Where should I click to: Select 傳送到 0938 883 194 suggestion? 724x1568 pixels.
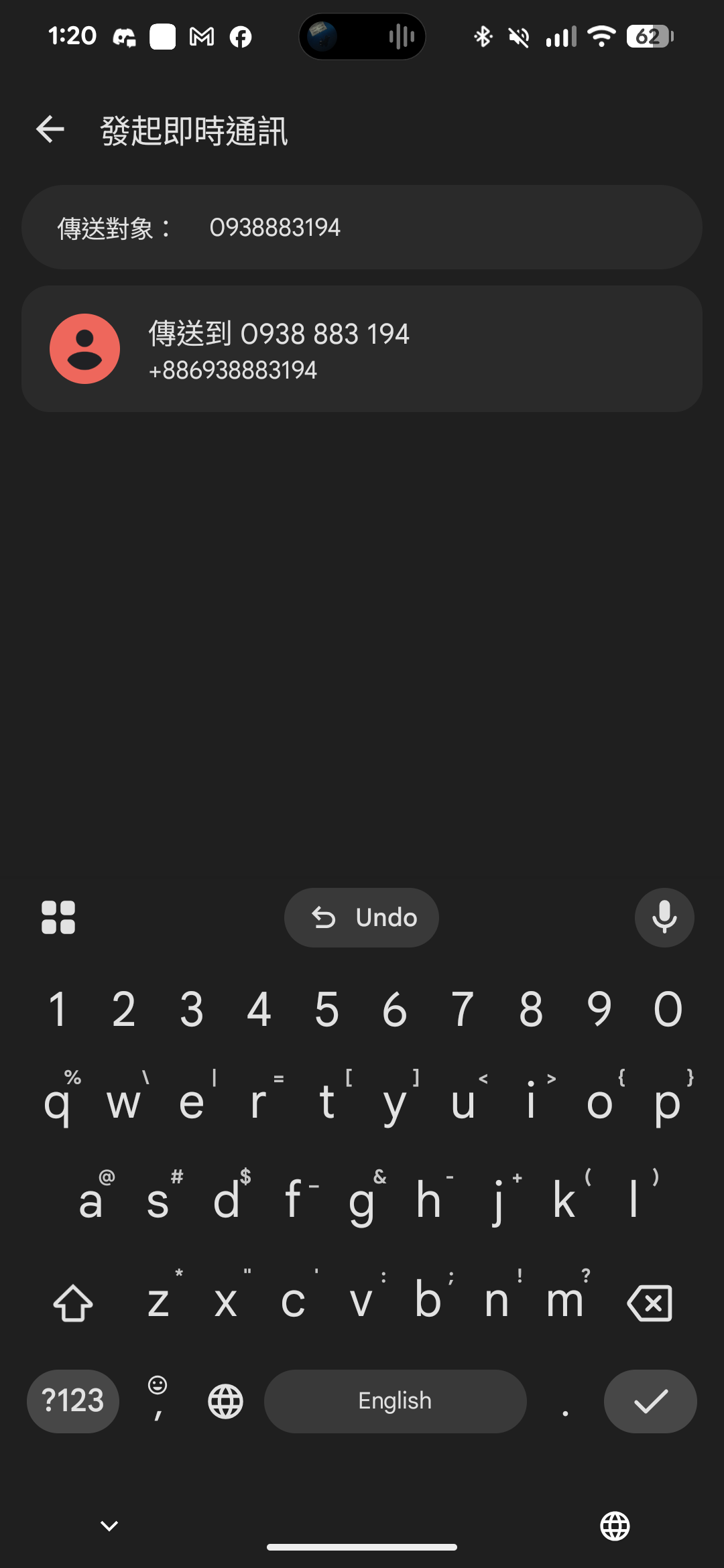(x=362, y=349)
